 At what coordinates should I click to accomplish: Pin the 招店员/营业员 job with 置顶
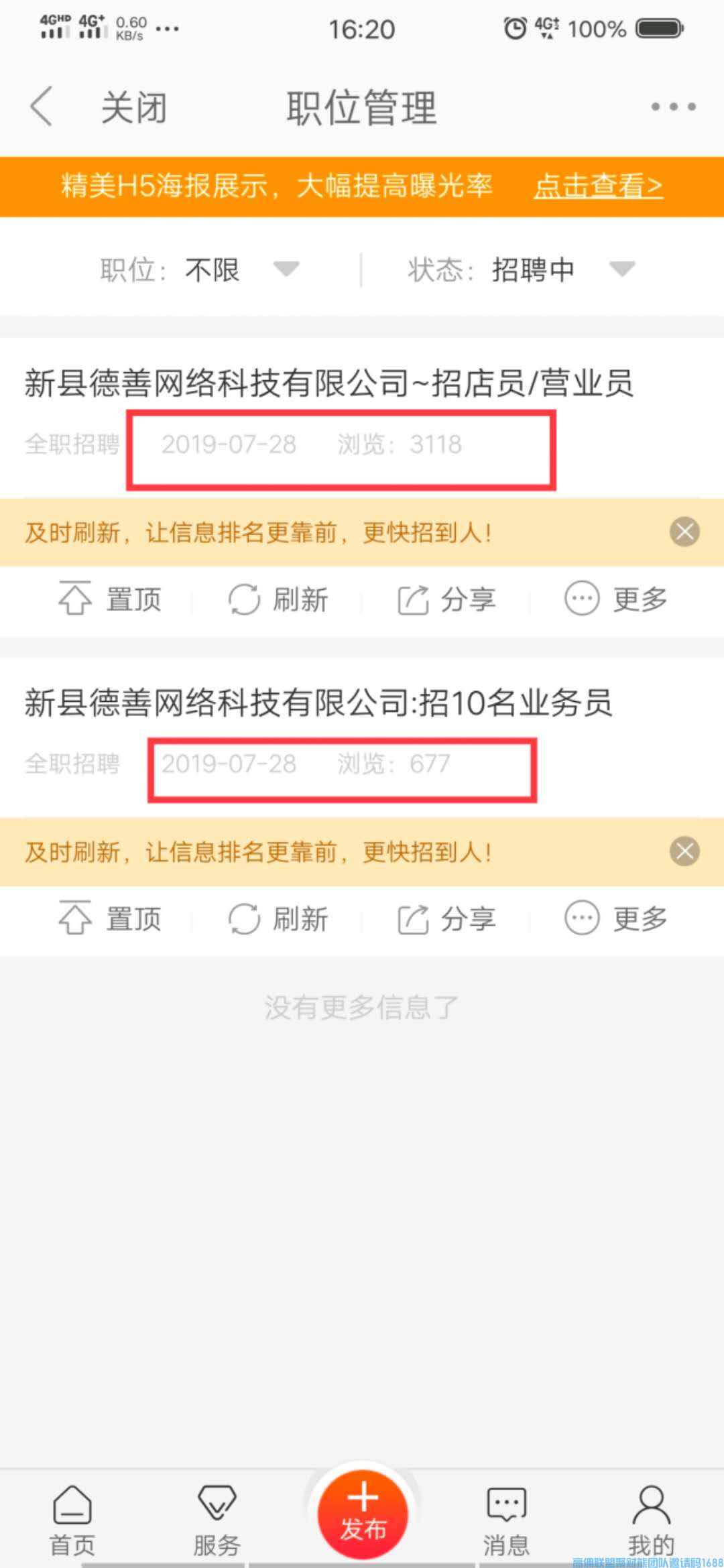(111, 599)
